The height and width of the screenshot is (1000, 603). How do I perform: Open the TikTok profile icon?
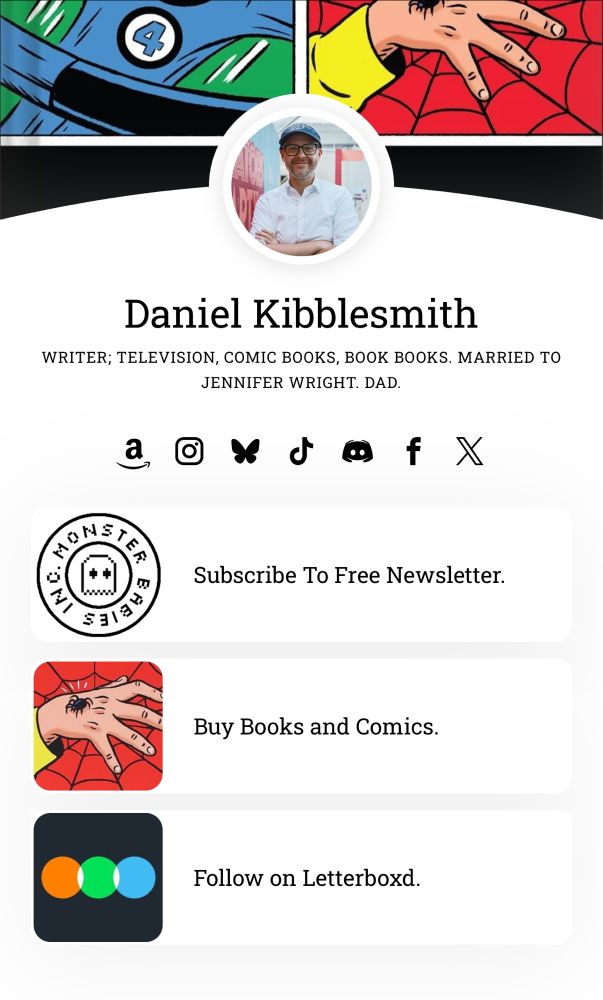(301, 452)
